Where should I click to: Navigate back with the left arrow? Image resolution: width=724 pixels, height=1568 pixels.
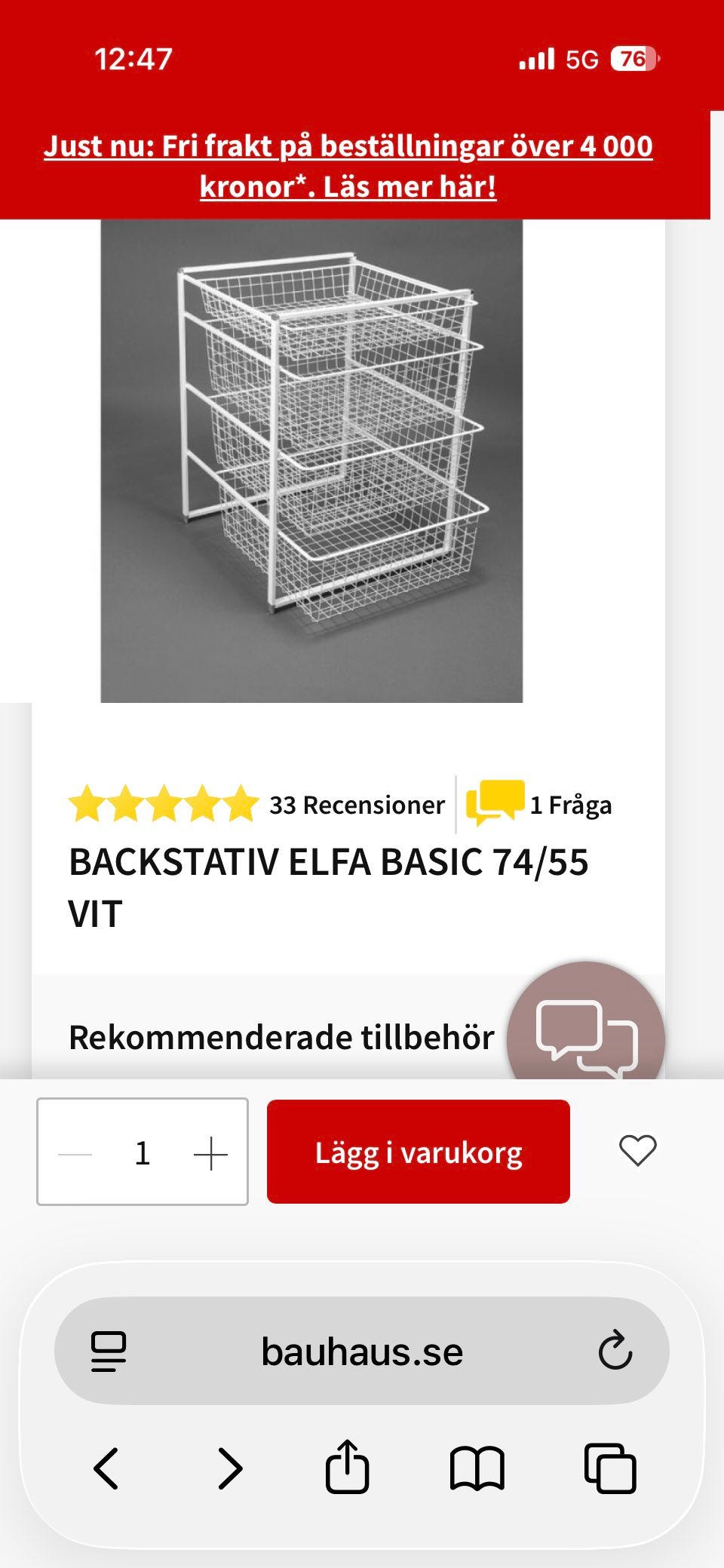click(108, 1467)
